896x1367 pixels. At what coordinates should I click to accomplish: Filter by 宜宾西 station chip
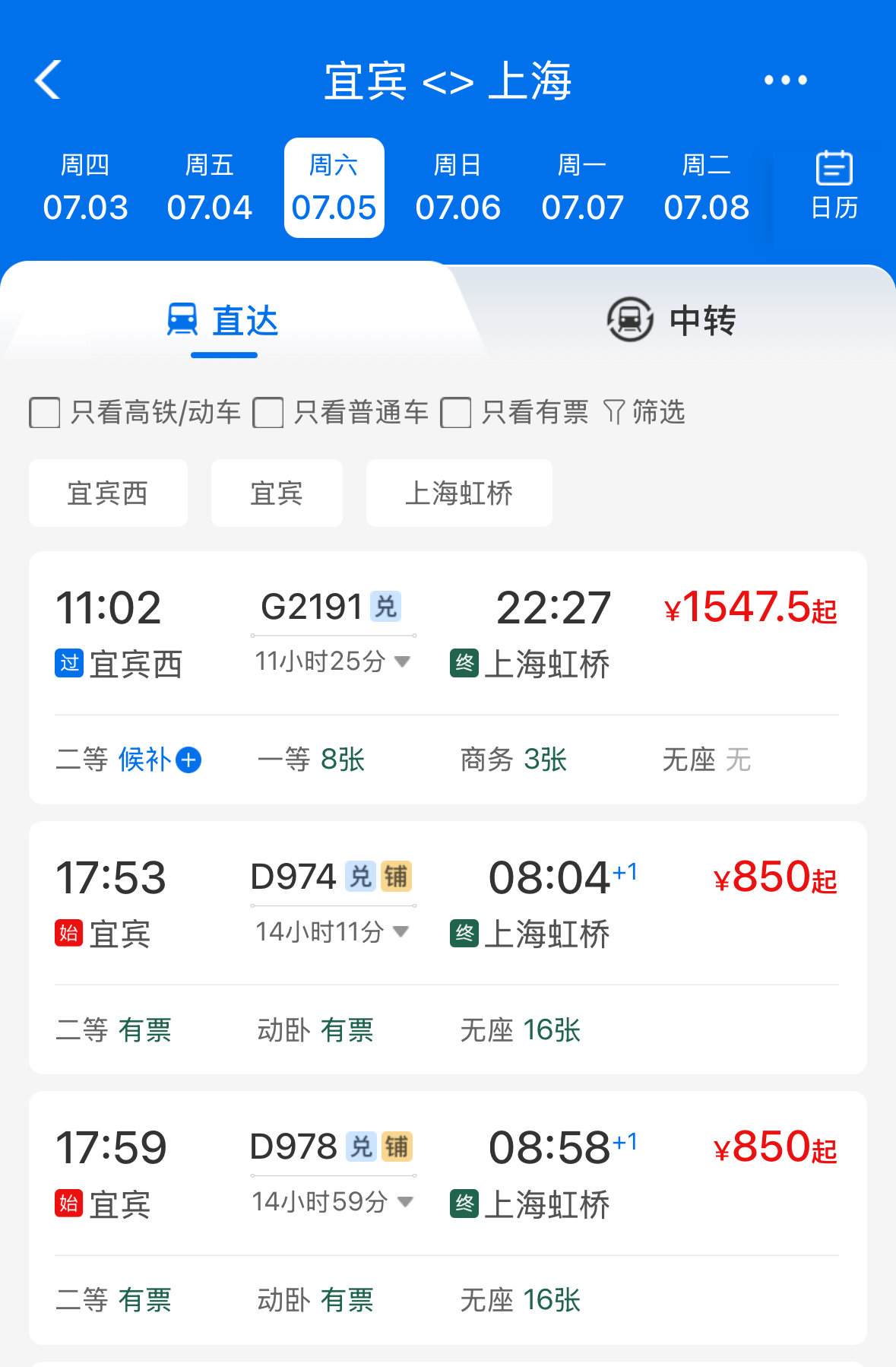108,493
